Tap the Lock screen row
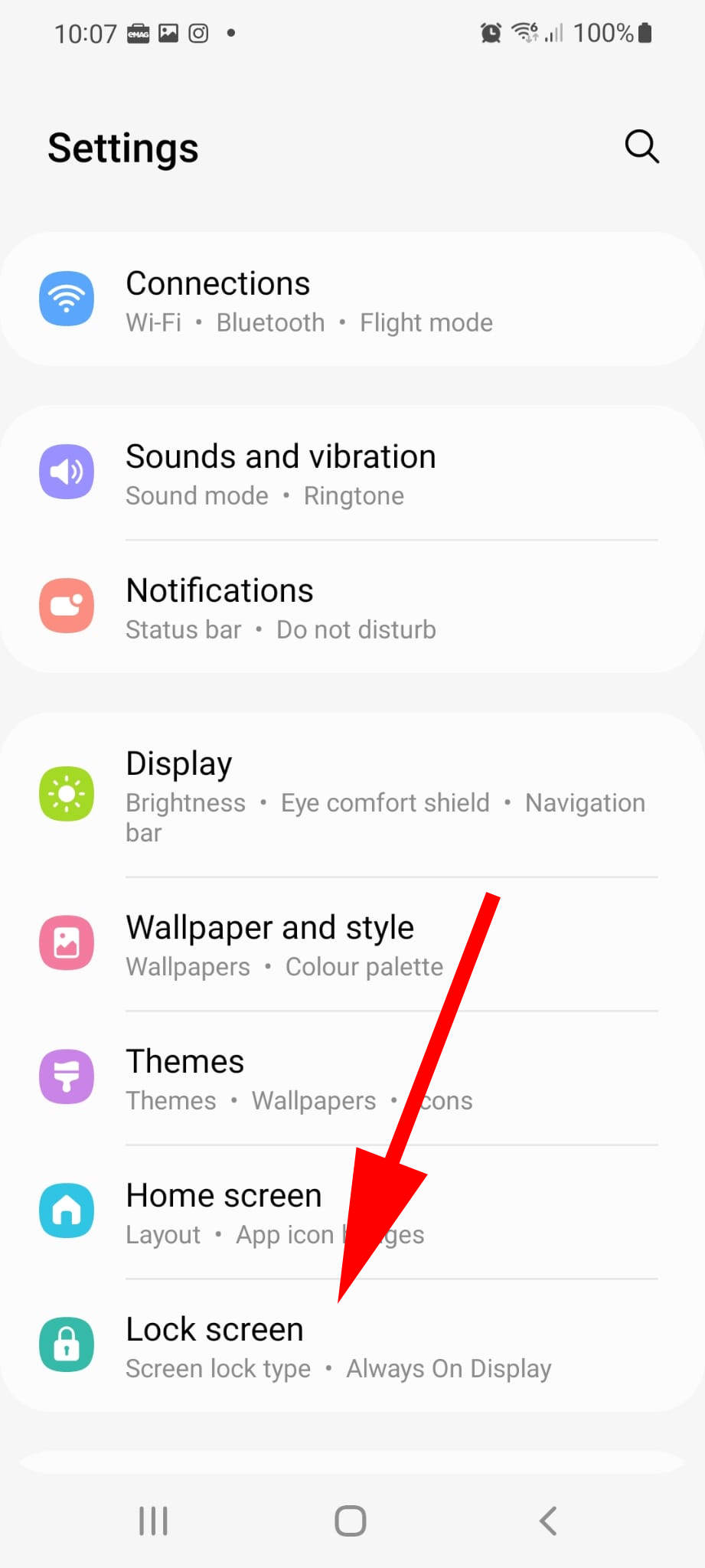Screen dimensions: 705x1568 point(352,1346)
